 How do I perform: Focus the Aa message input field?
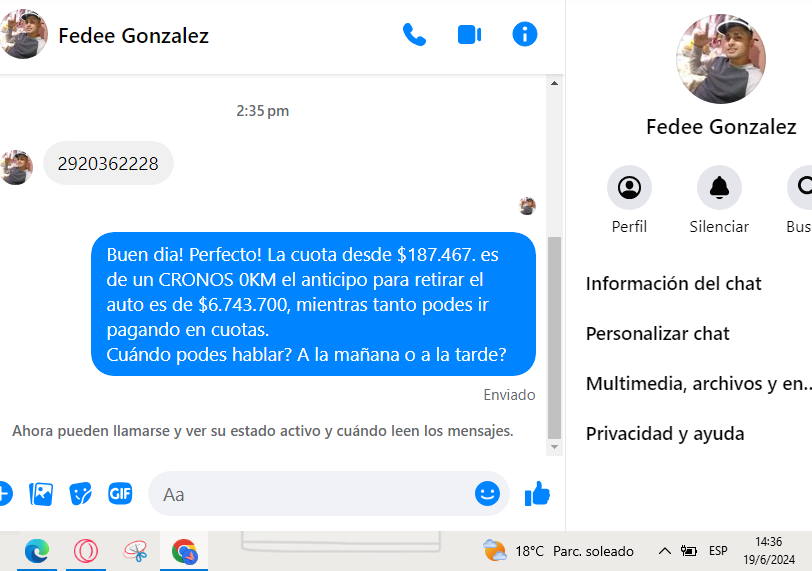click(310, 494)
